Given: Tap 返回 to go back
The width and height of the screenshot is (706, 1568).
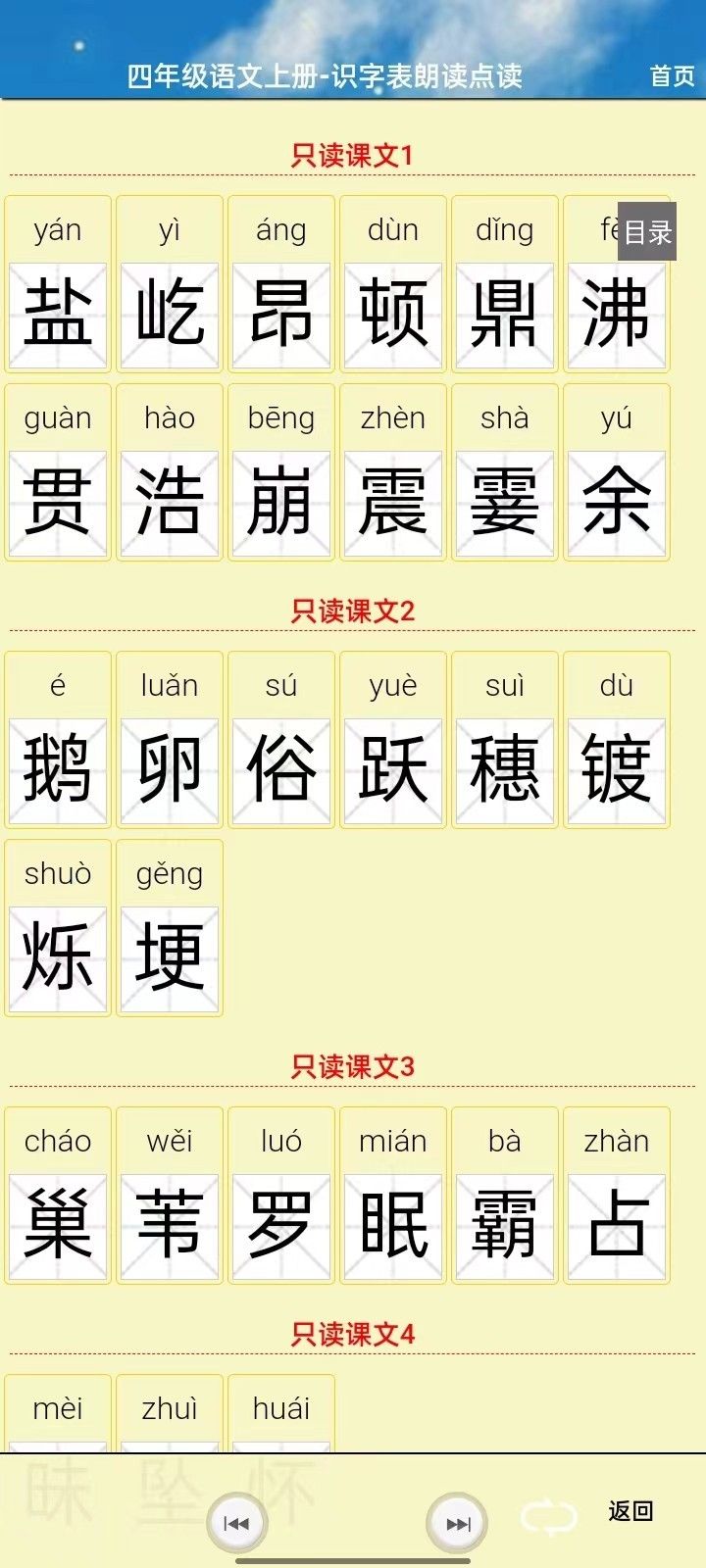Looking at the screenshot, I should pos(630,1510).
